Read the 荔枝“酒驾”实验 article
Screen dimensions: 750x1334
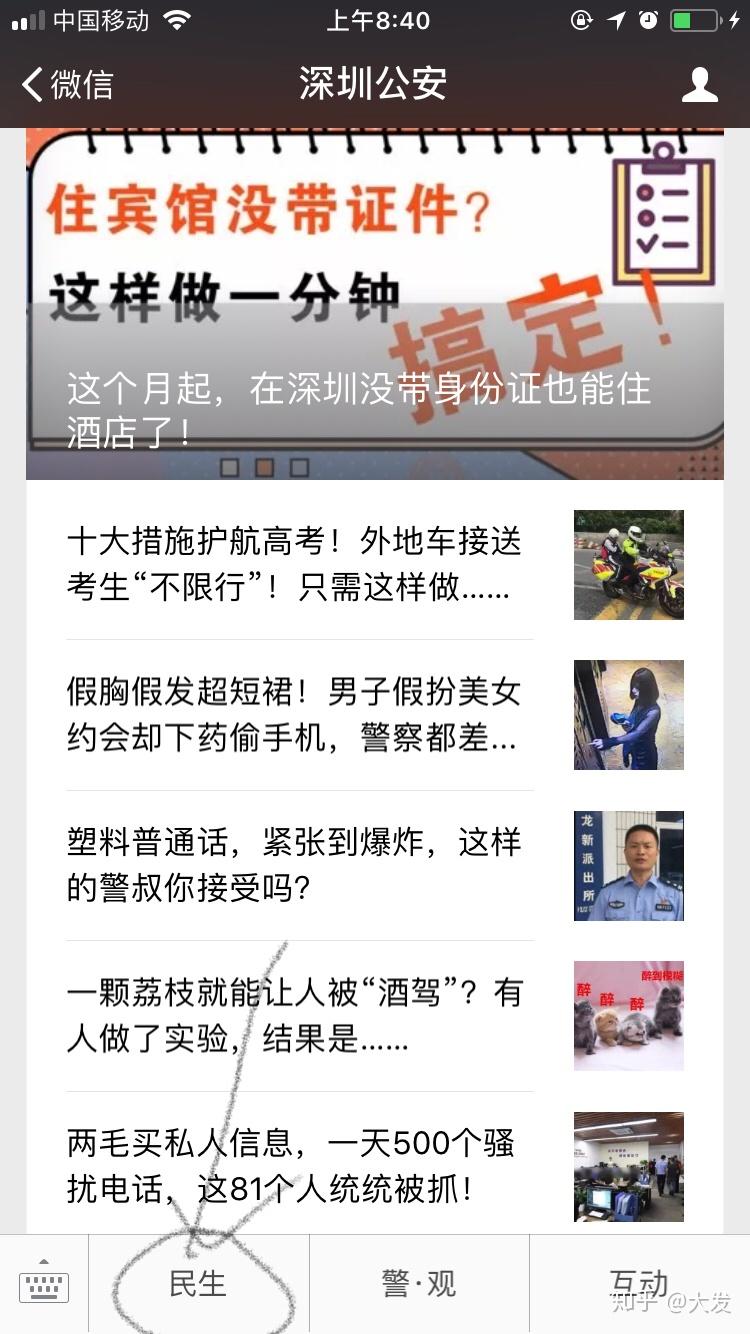[375, 1016]
